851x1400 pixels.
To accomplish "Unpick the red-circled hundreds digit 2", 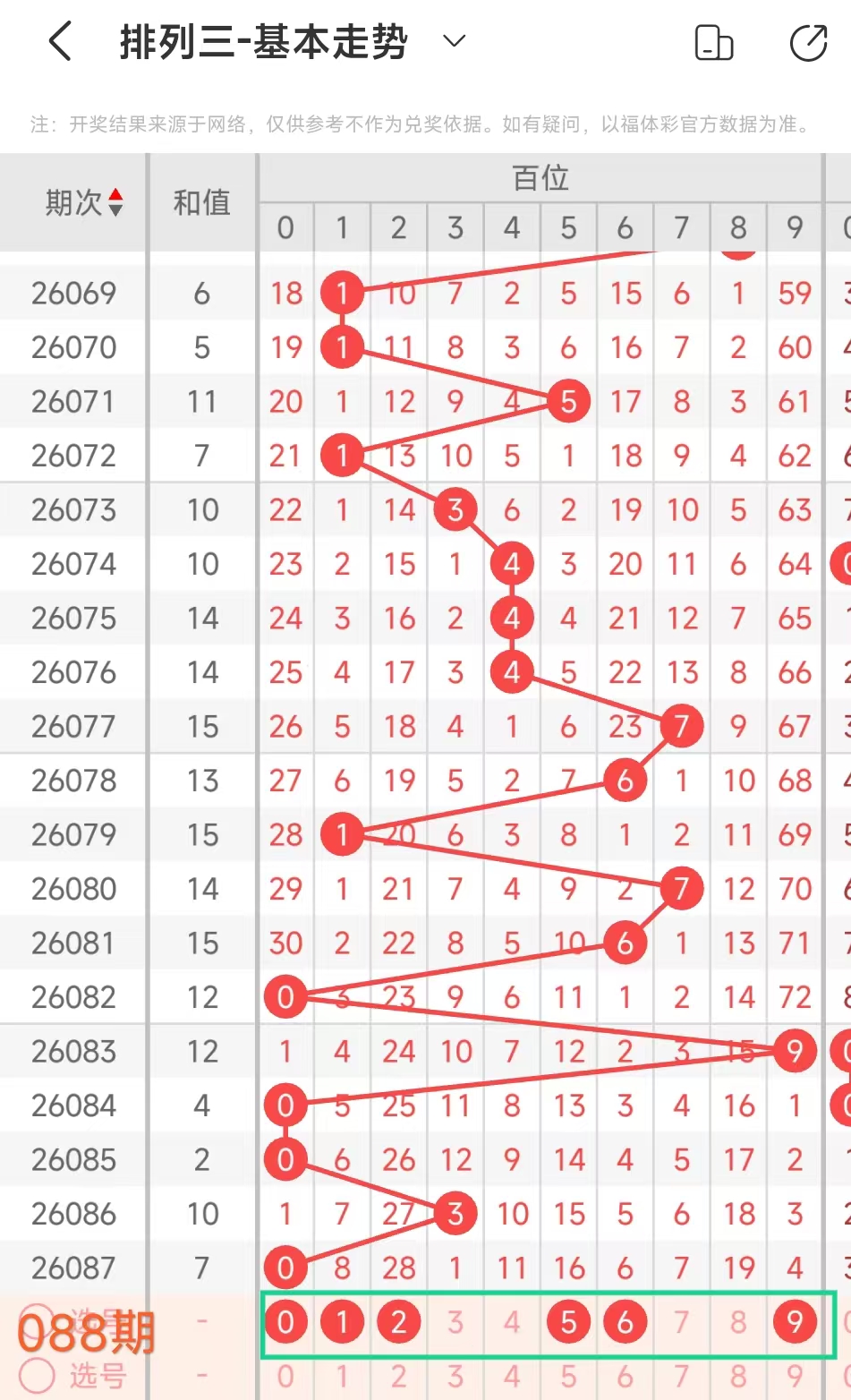I will [398, 1322].
